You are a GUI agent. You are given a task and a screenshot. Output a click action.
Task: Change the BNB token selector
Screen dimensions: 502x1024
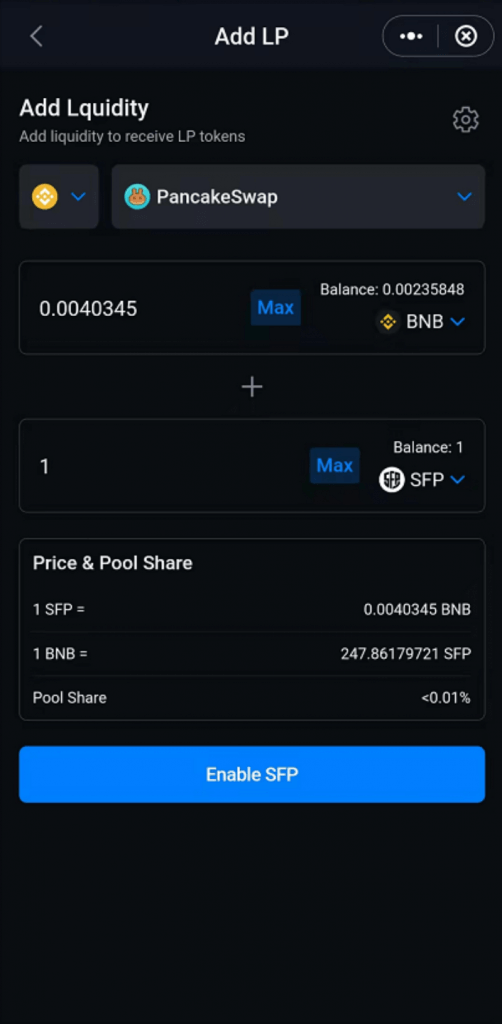421,322
